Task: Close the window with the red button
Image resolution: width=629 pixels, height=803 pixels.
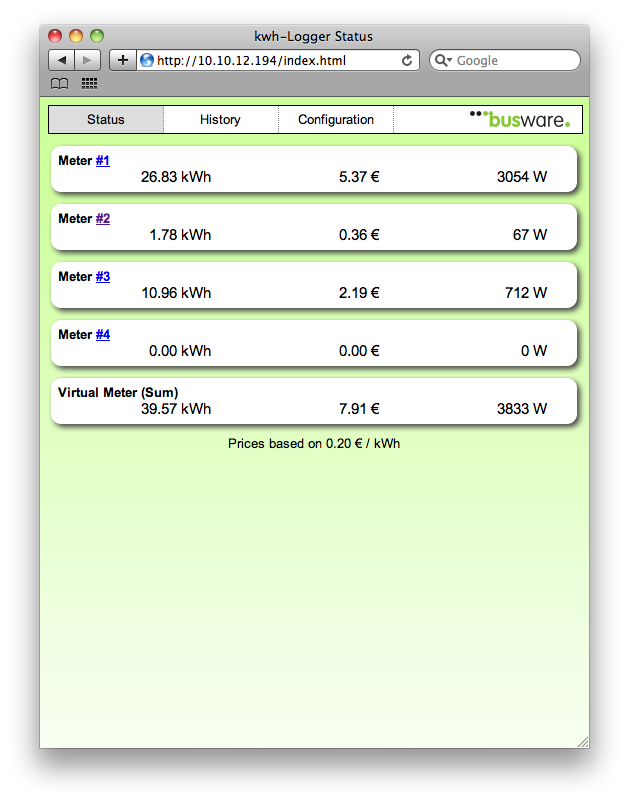Action: coord(55,36)
